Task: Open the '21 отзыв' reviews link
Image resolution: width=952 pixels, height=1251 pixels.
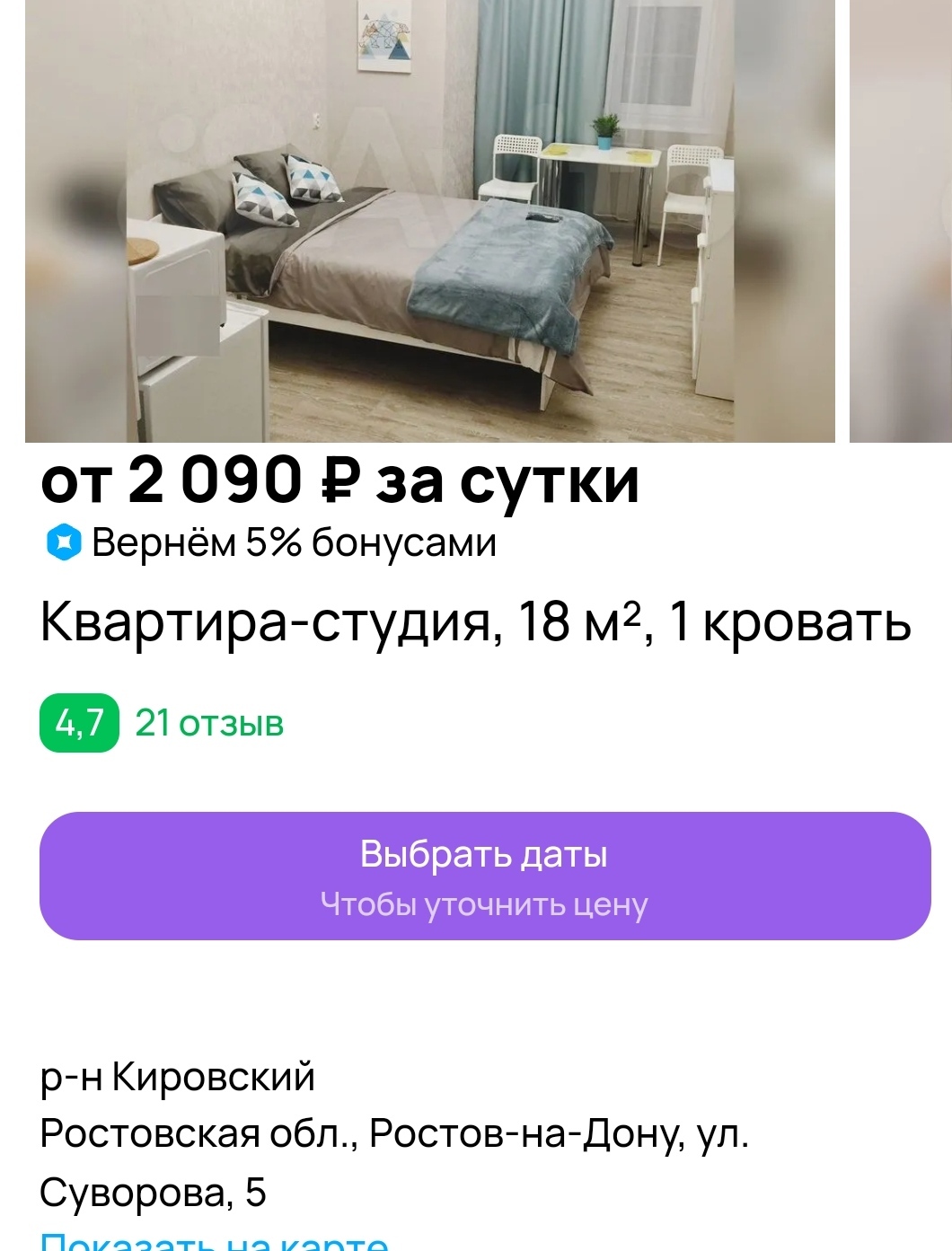Action: [x=209, y=723]
